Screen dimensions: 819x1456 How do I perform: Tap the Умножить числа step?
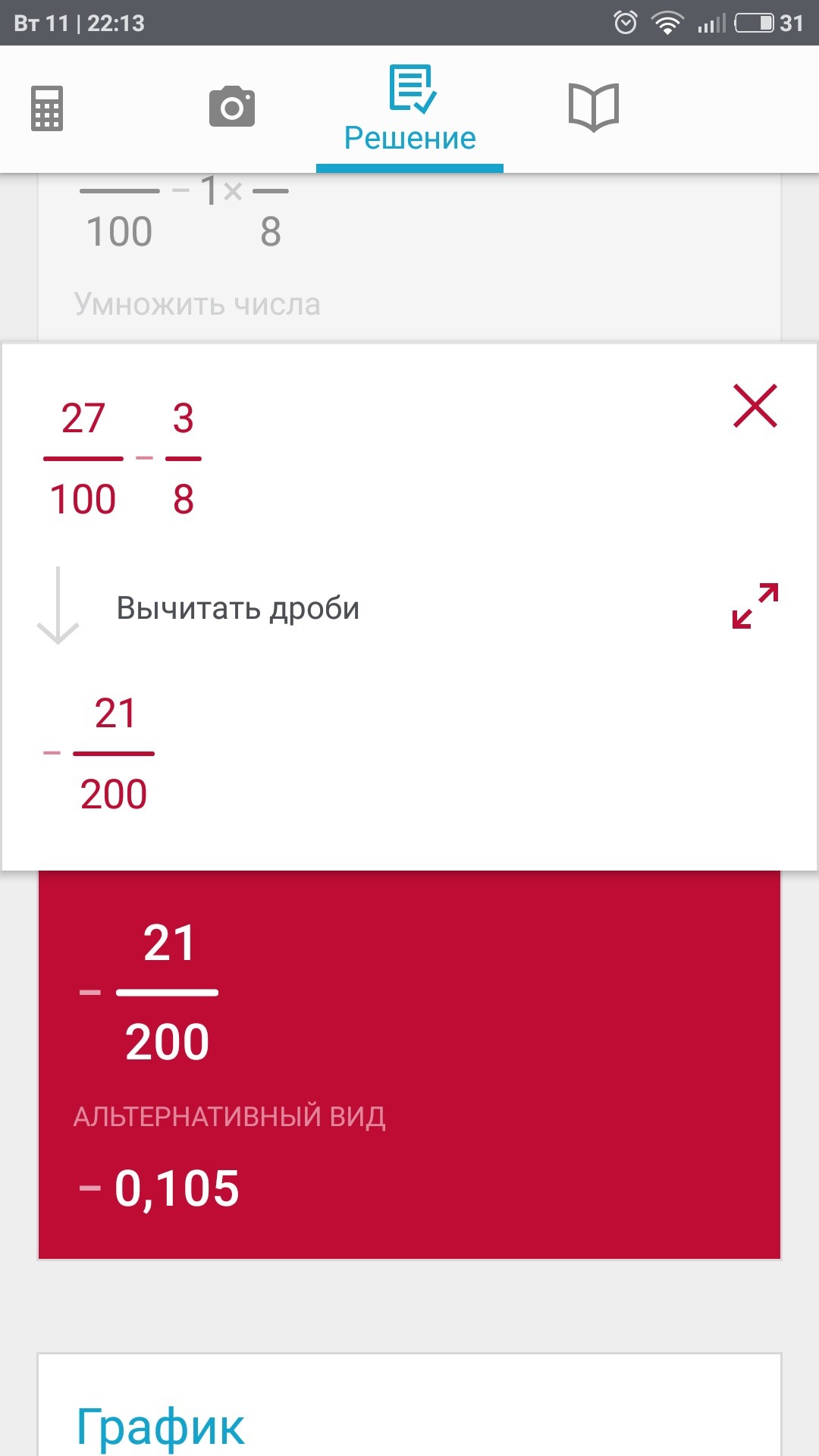197,304
